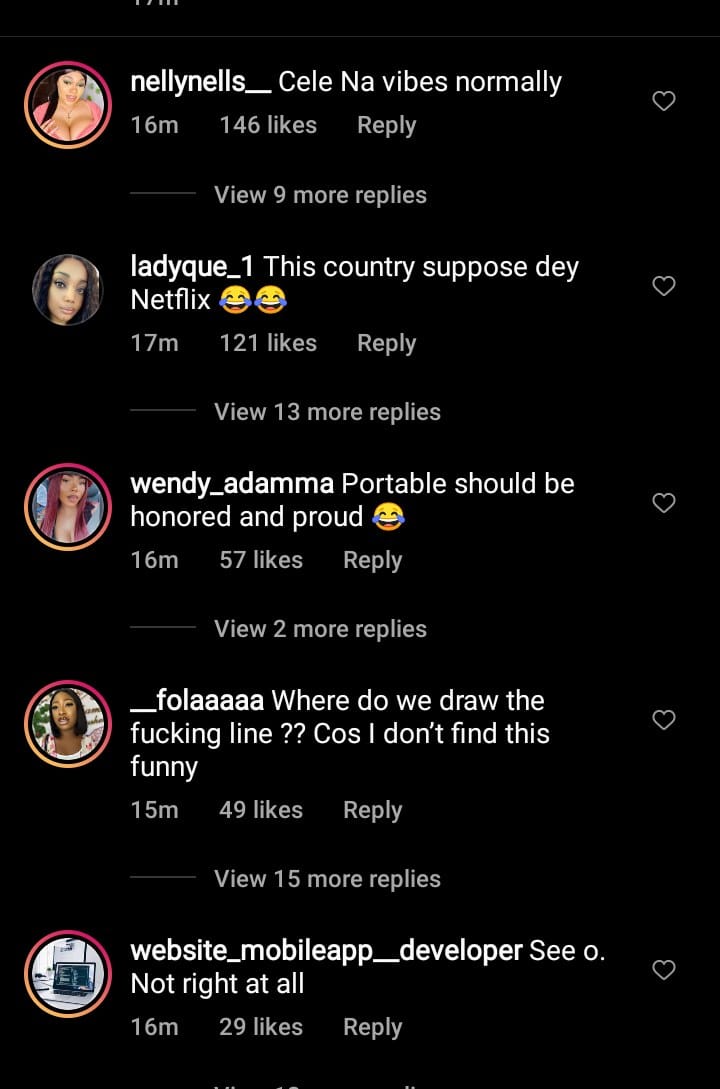Expand View 9 more replies
Screen dimensions: 720x1089
click(x=320, y=195)
